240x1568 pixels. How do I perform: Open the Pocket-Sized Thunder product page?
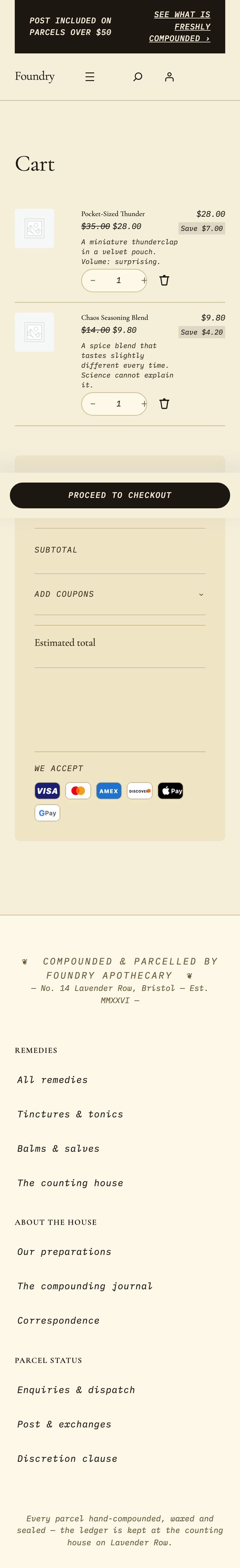click(113, 214)
